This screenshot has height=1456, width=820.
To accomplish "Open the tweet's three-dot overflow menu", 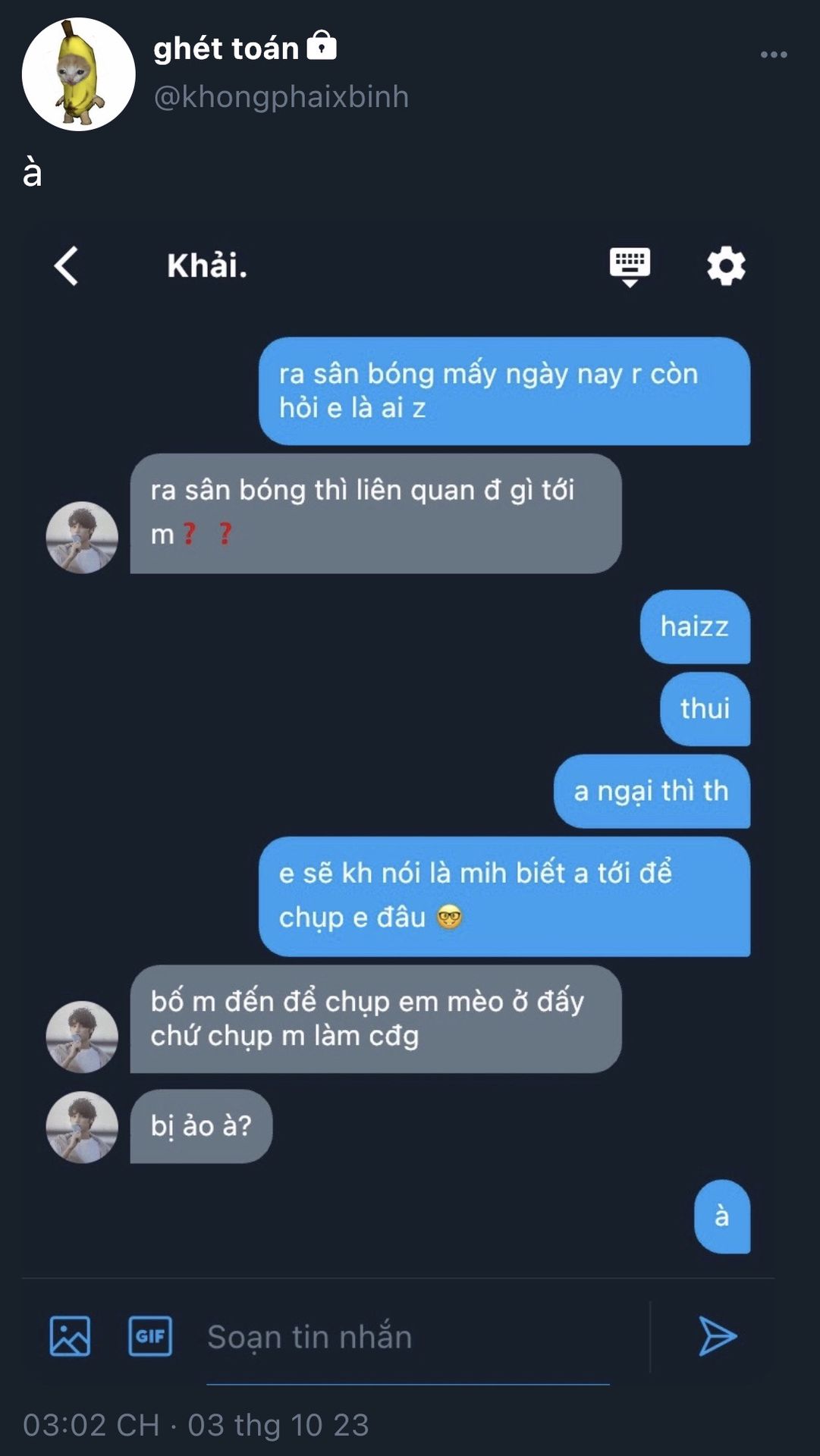I will tap(773, 55).
